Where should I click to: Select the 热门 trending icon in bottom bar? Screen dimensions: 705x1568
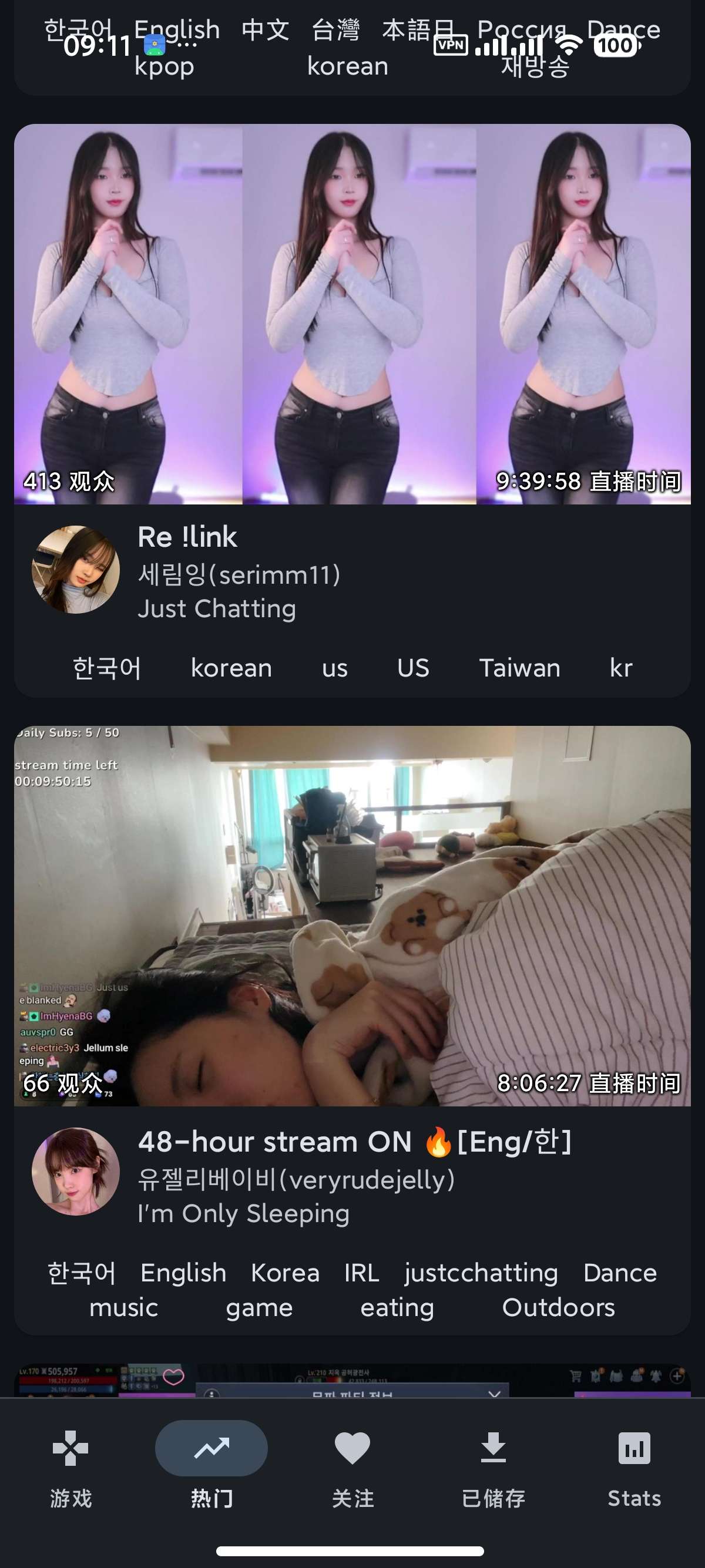click(x=210, y=1449)
